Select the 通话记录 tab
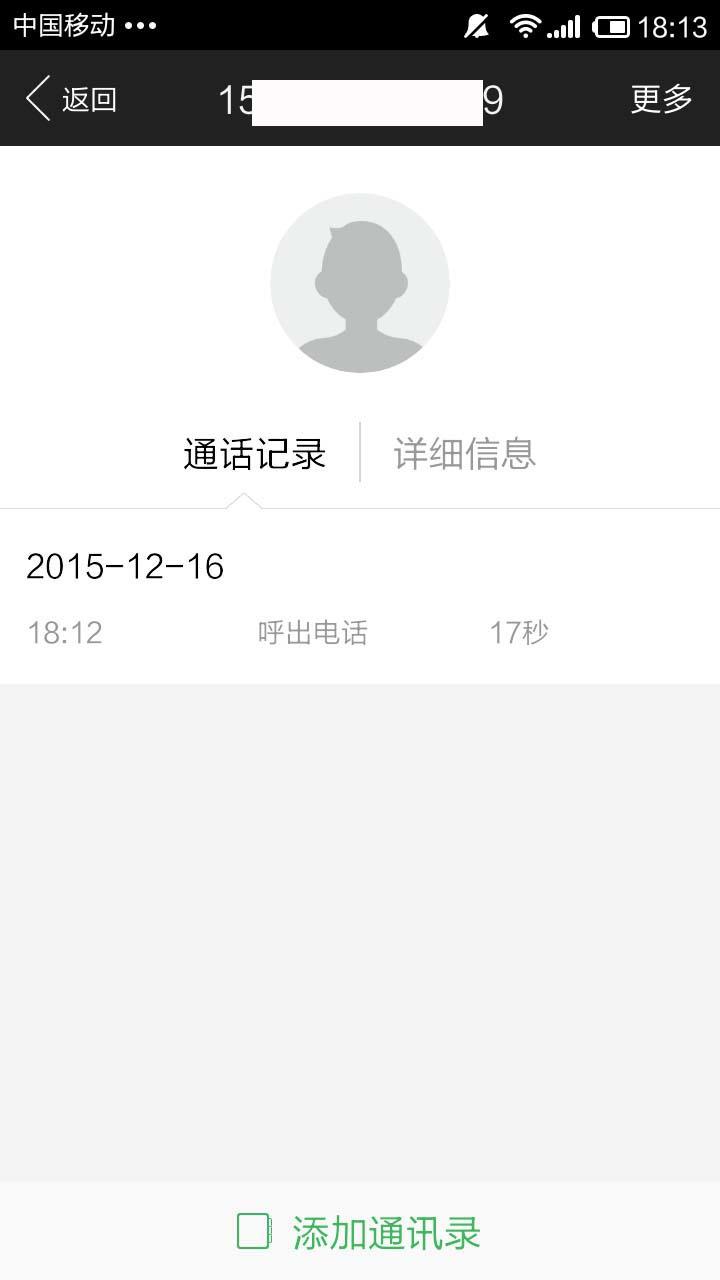Viewport: 720px width, 1280px height. pyautogui.click(x=255, y=453)
